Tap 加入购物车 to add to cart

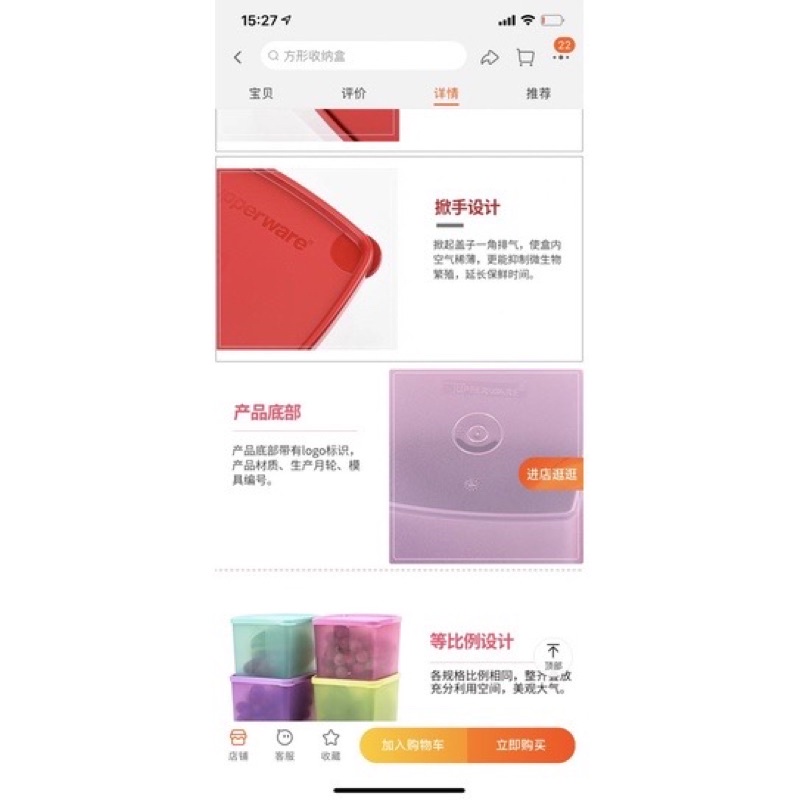click(412, 745)
